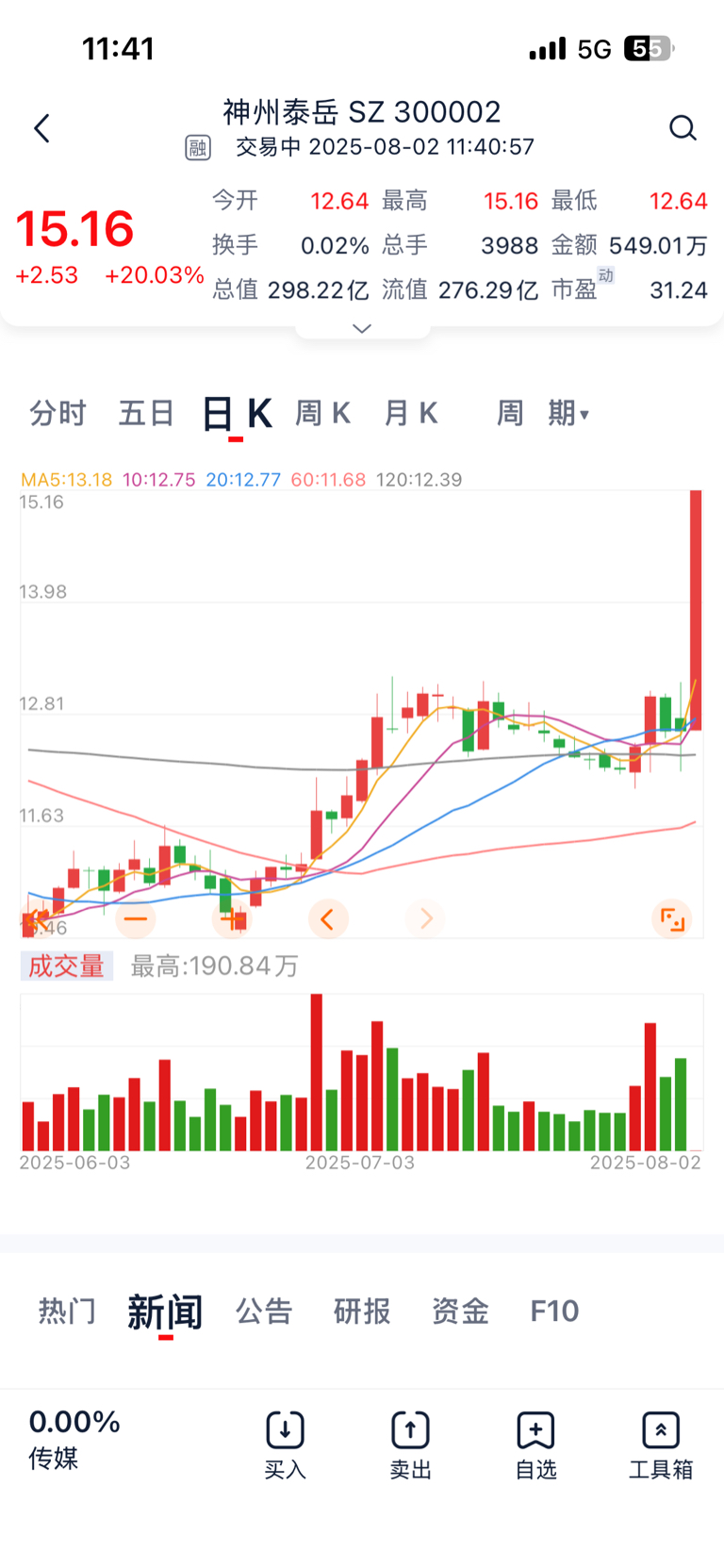Open fullscreen chart view icon

672,918
